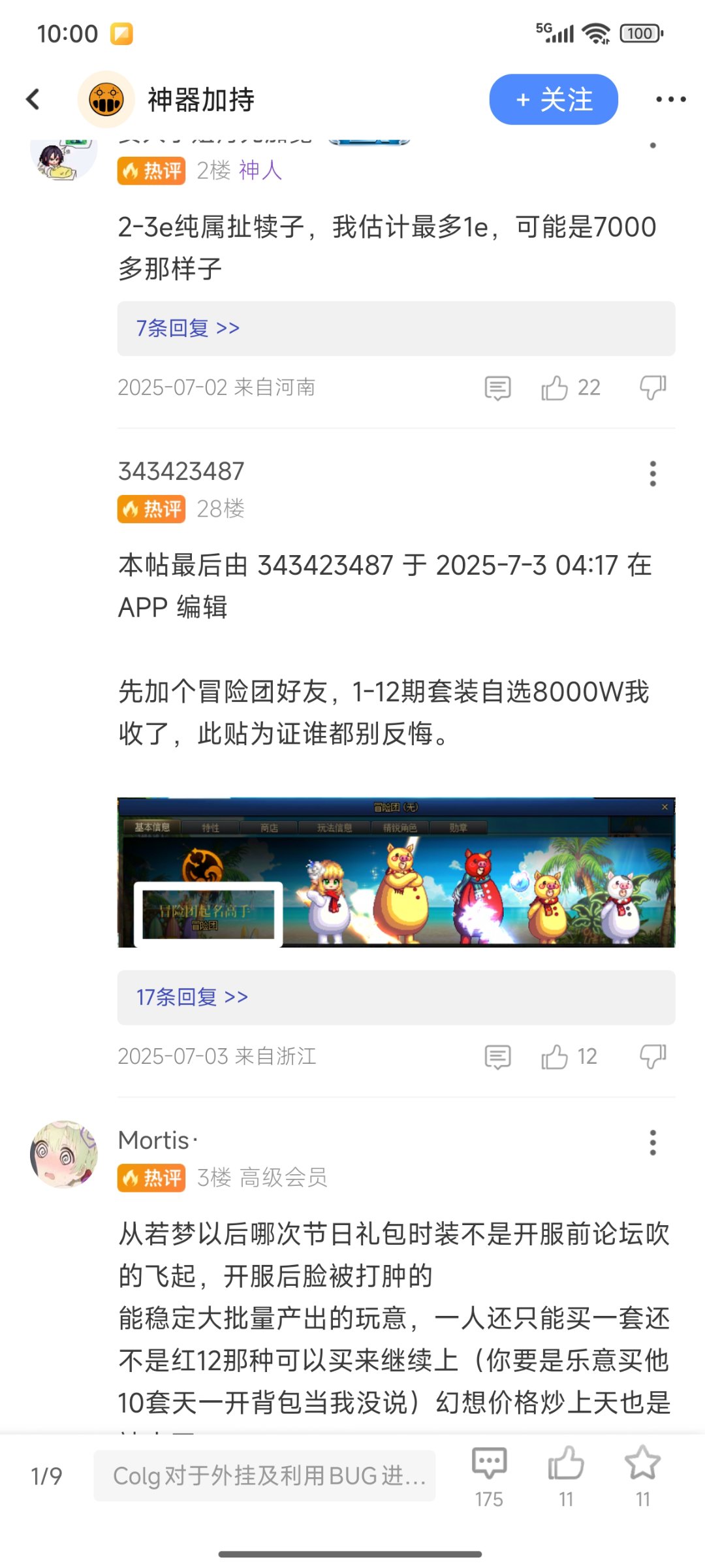Image resolution: width=705 pixels, height=1568 pixels.
Task: Expand the 17条回复 replies
Action: [396, 997]
